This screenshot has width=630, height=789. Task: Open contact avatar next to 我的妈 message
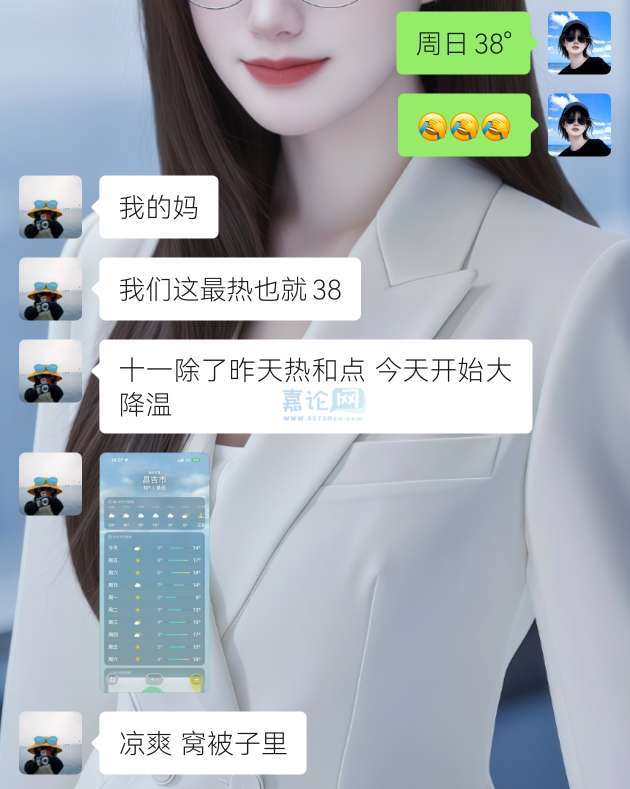tap(50, 207)
